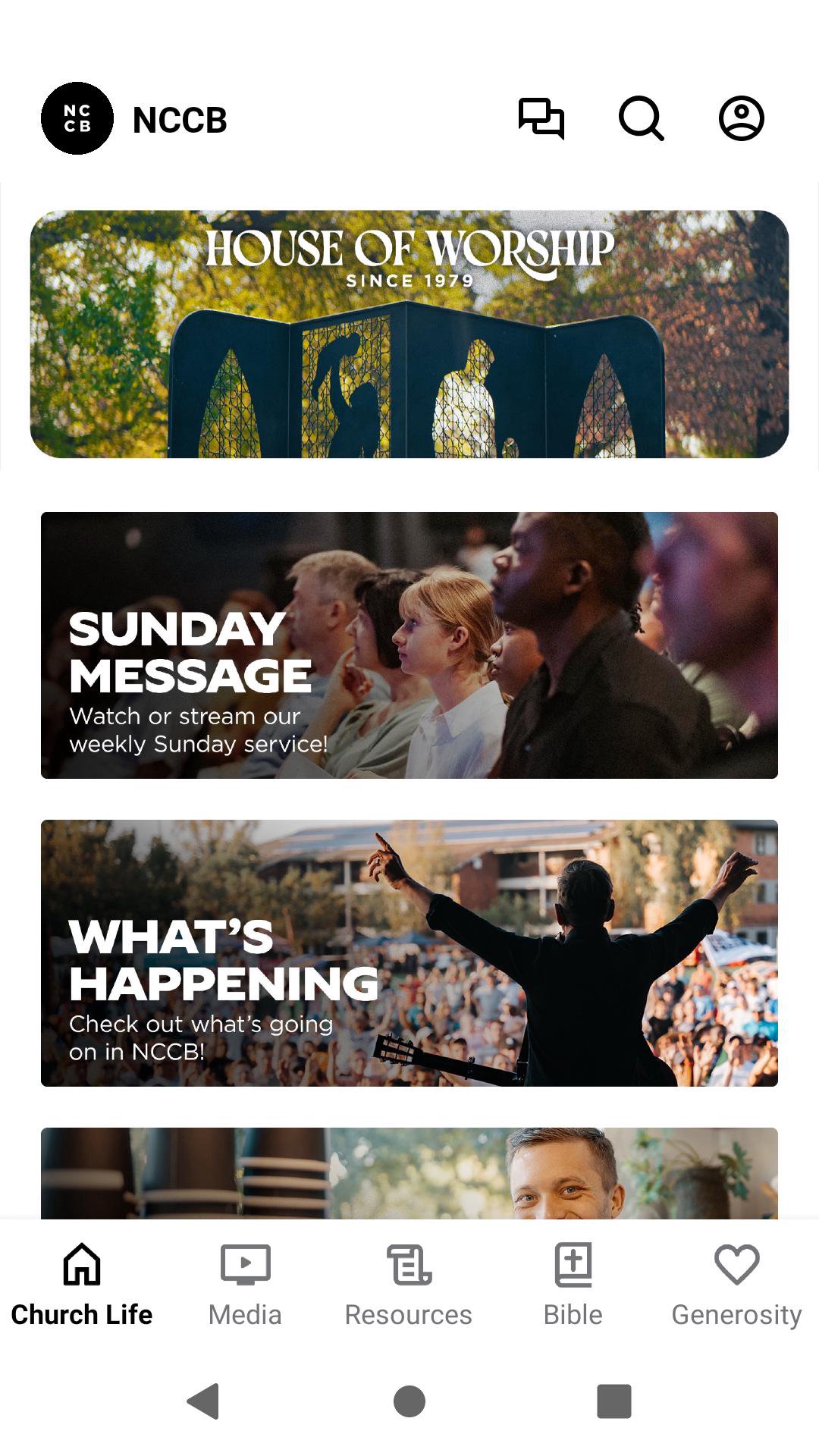Go to the device home screen
This screenshot has width=819, height=1456.
pyautogui.click(x=409, y=1401)
